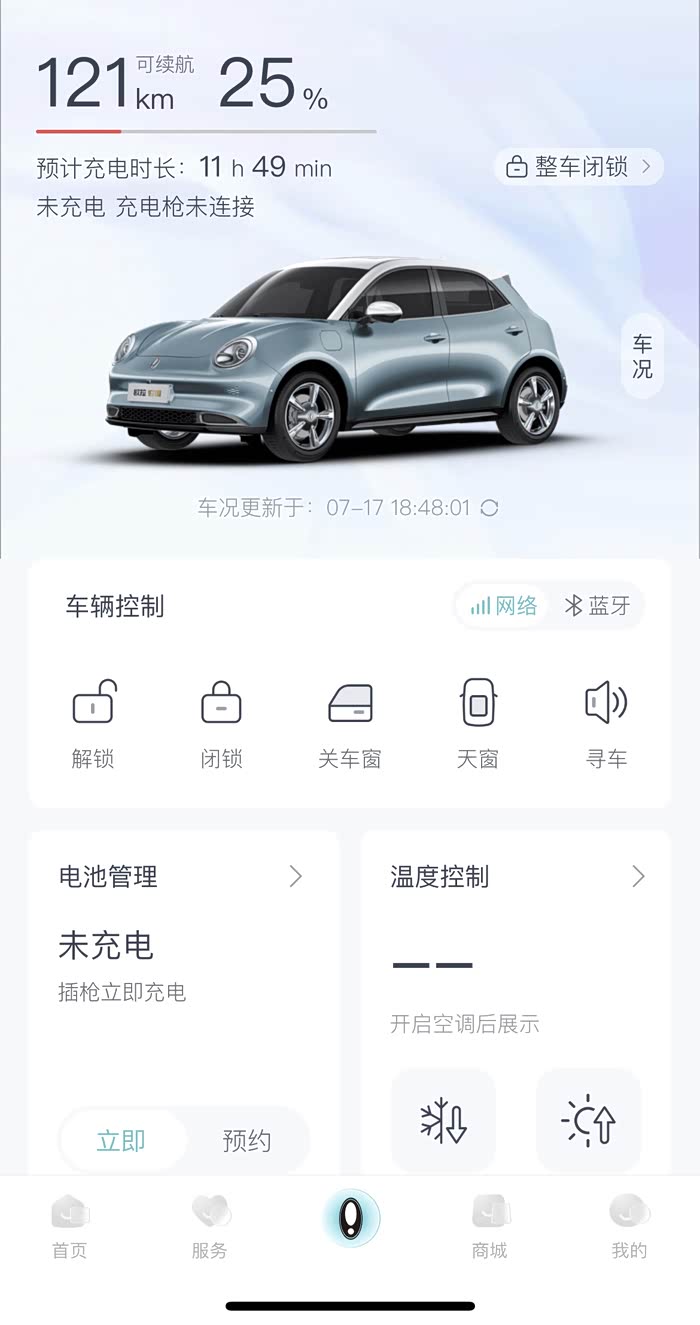Select 预约 scheduled charging
700x1325 pixels.
247,1140
